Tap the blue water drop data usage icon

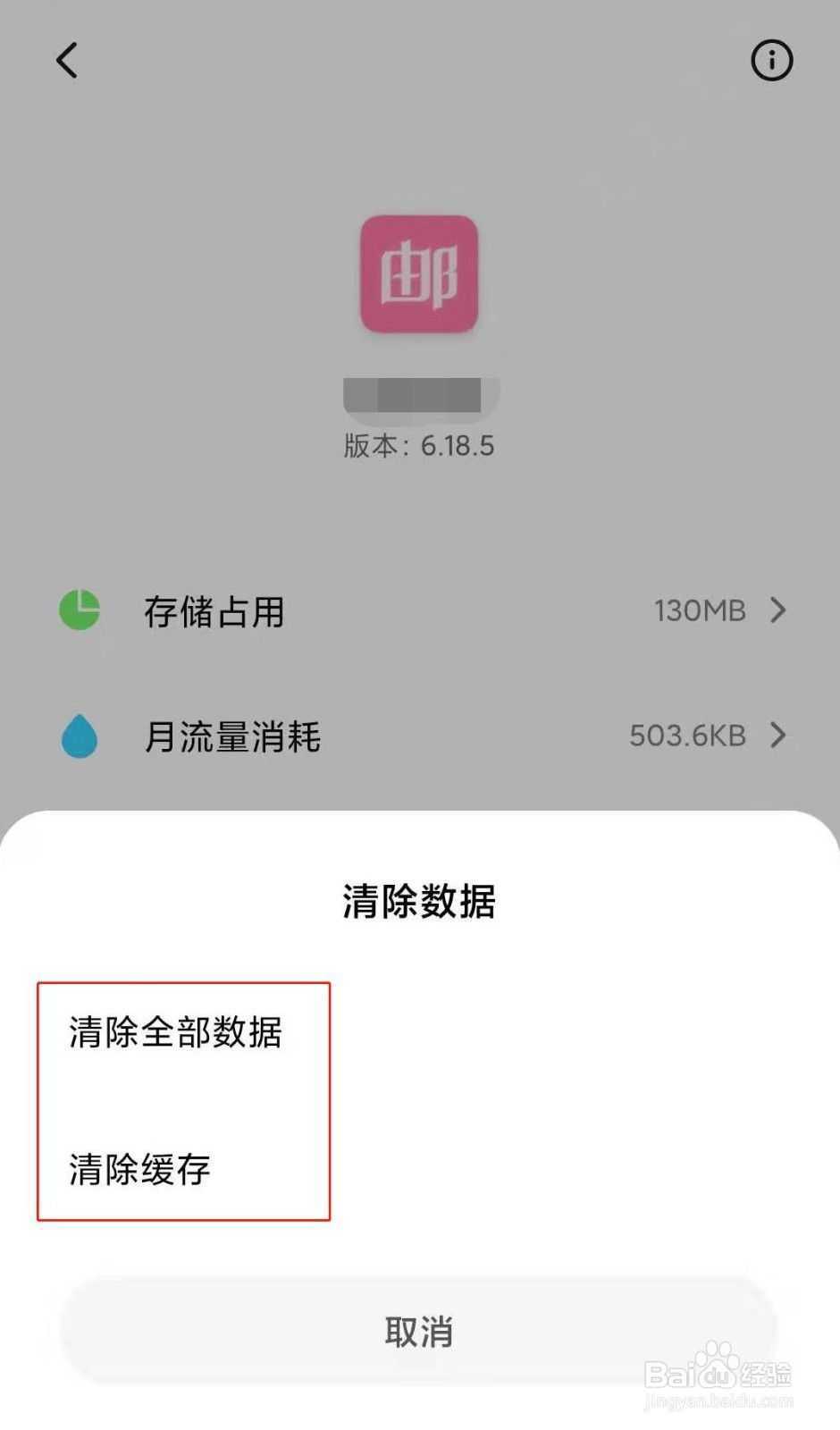[x=79, y=736]
